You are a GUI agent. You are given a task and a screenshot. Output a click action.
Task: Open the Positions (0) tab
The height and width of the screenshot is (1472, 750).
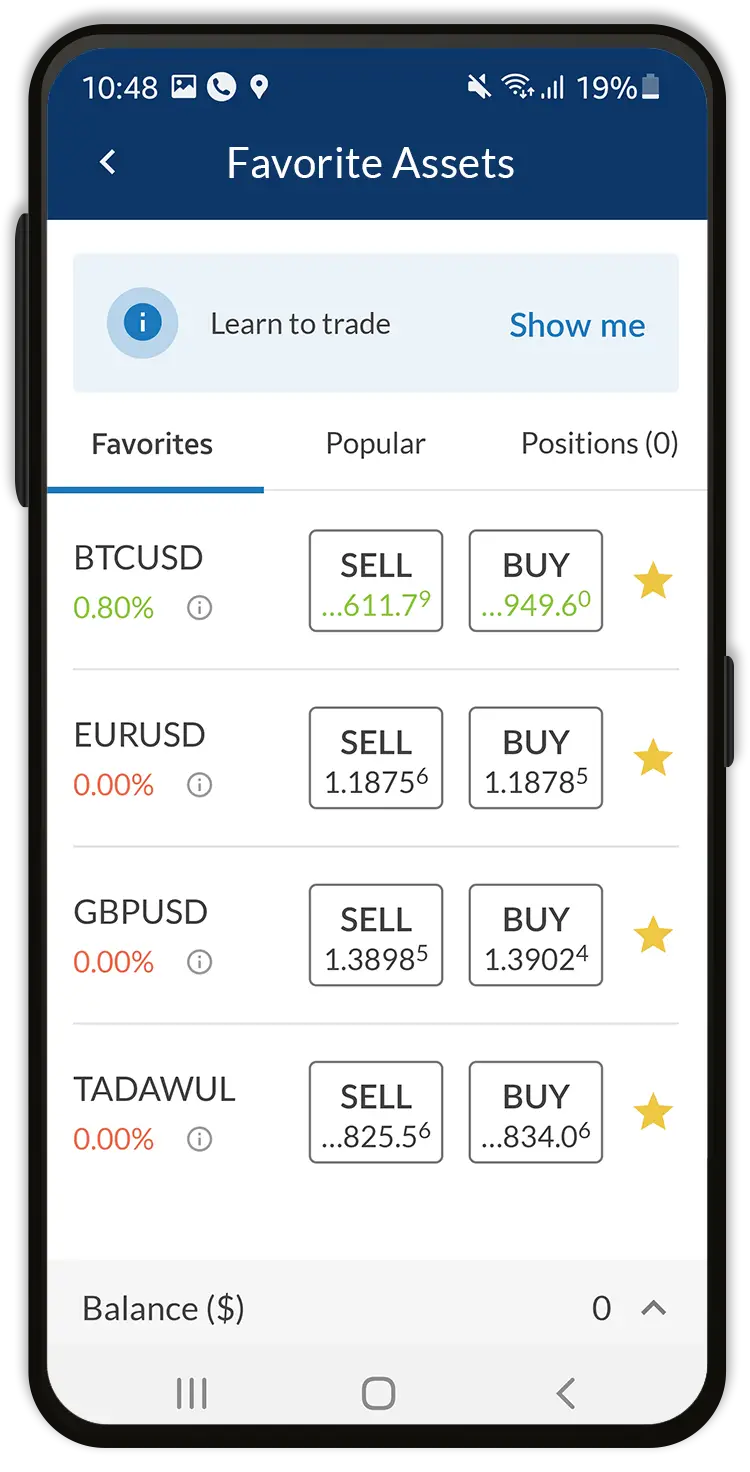599,444
